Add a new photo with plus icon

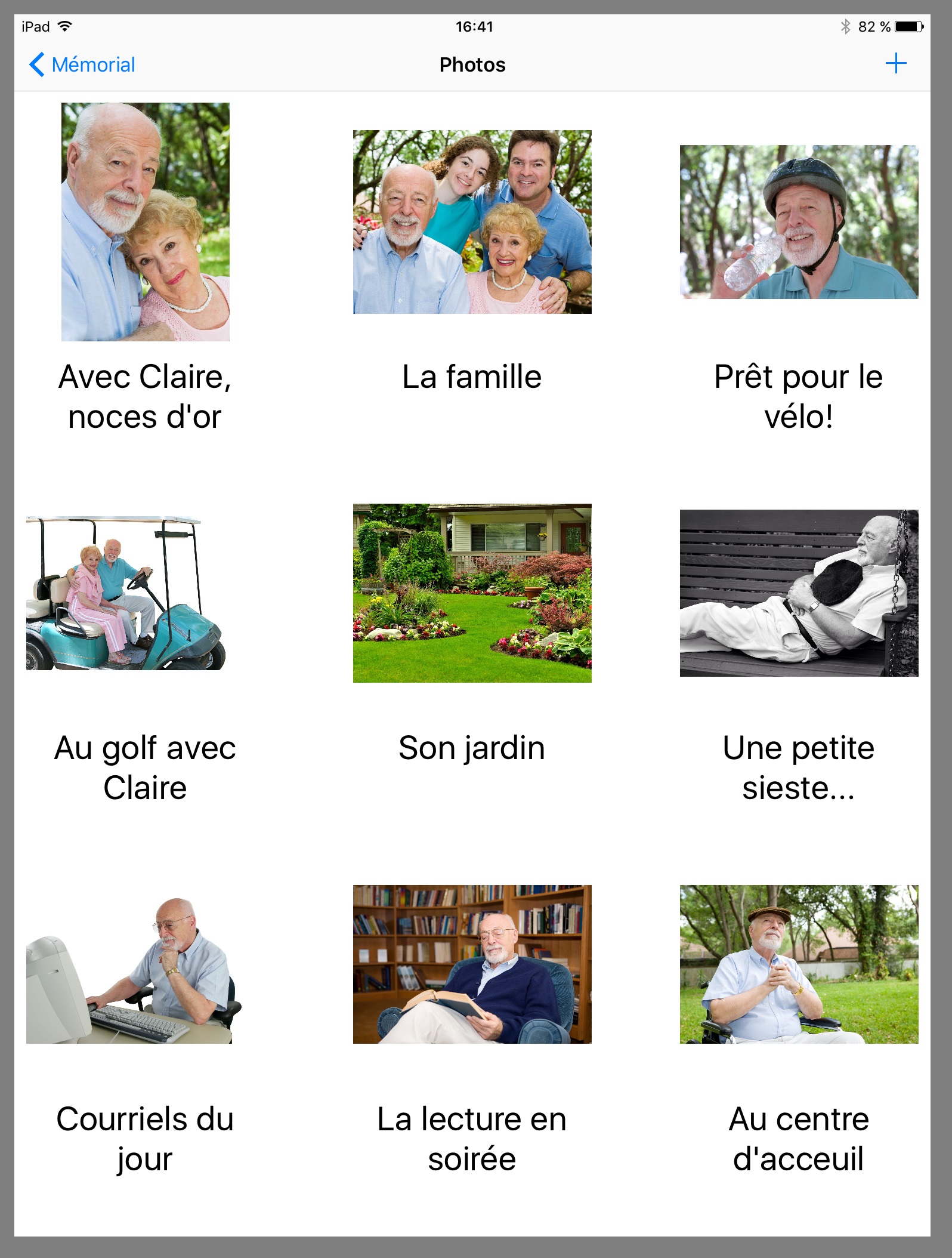point(895,63)
